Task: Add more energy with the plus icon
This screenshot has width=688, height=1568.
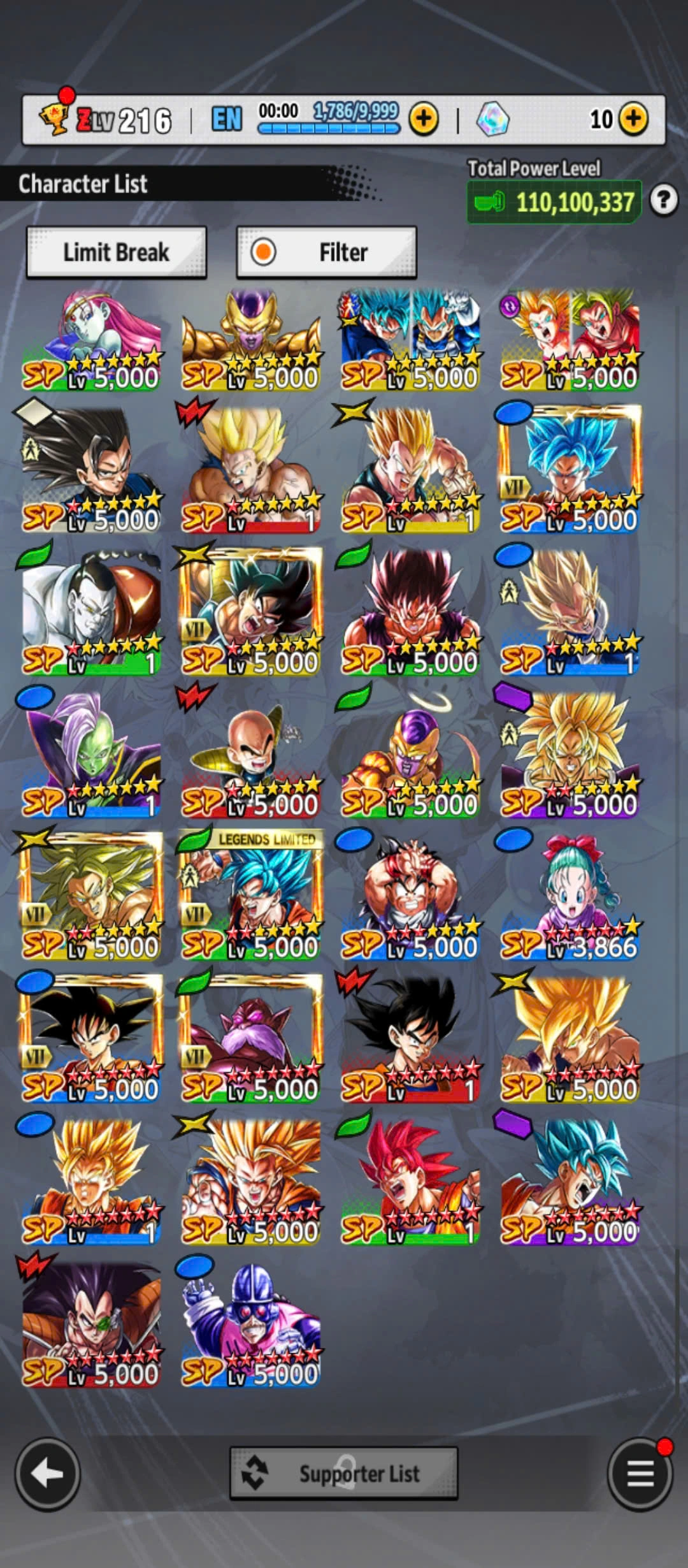Action: click(424, 119)
